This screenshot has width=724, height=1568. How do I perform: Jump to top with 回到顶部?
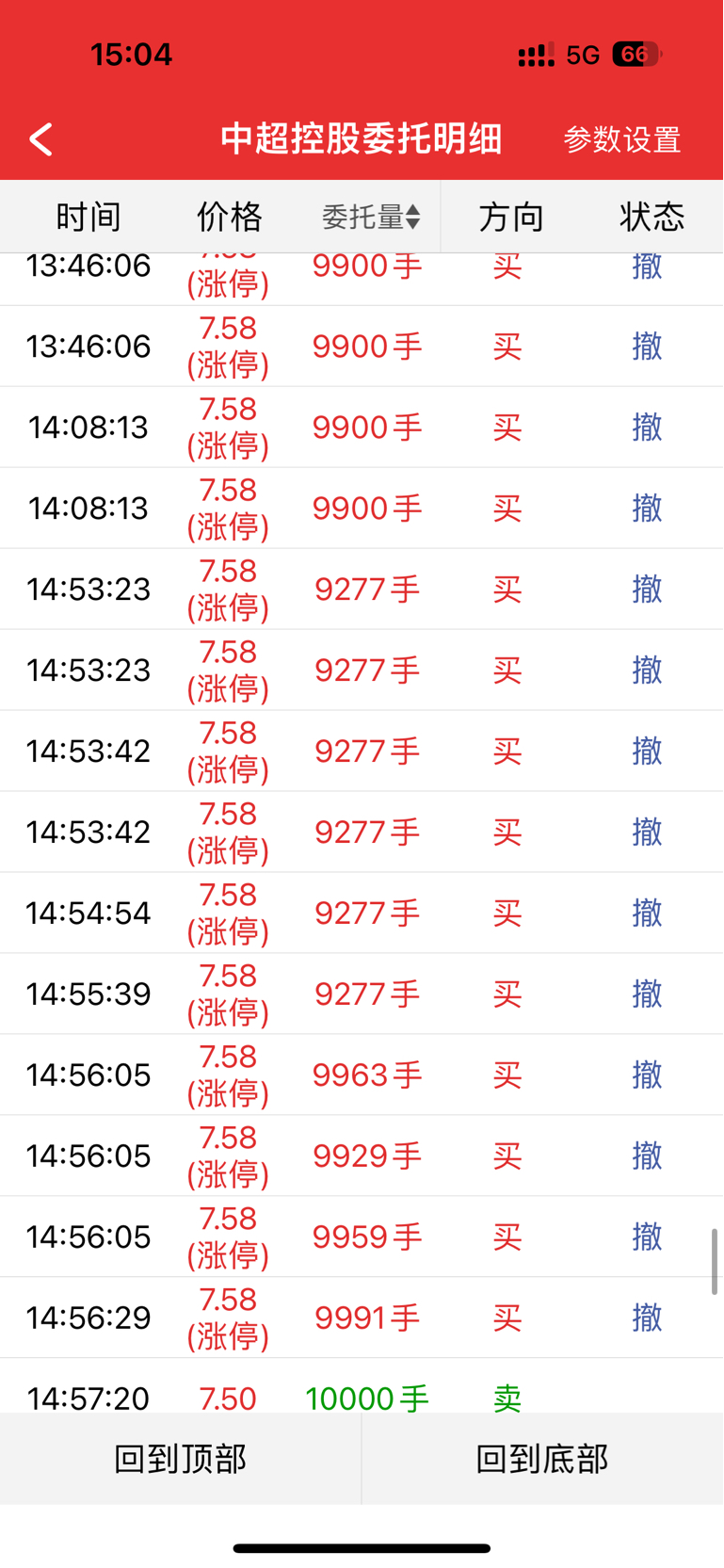coord(180,1458)
